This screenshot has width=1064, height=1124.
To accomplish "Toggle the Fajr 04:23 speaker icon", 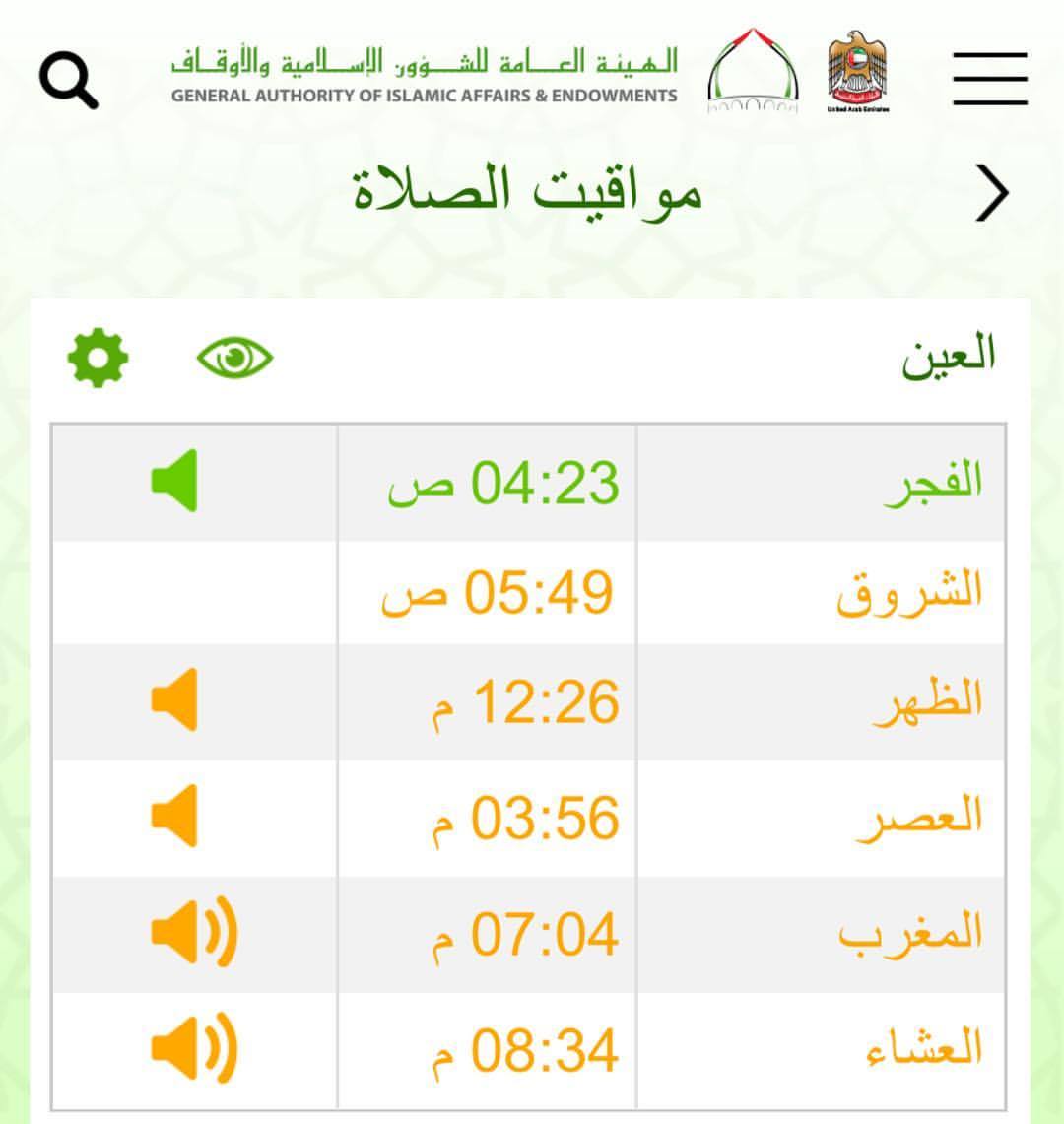I will (174, 481).
